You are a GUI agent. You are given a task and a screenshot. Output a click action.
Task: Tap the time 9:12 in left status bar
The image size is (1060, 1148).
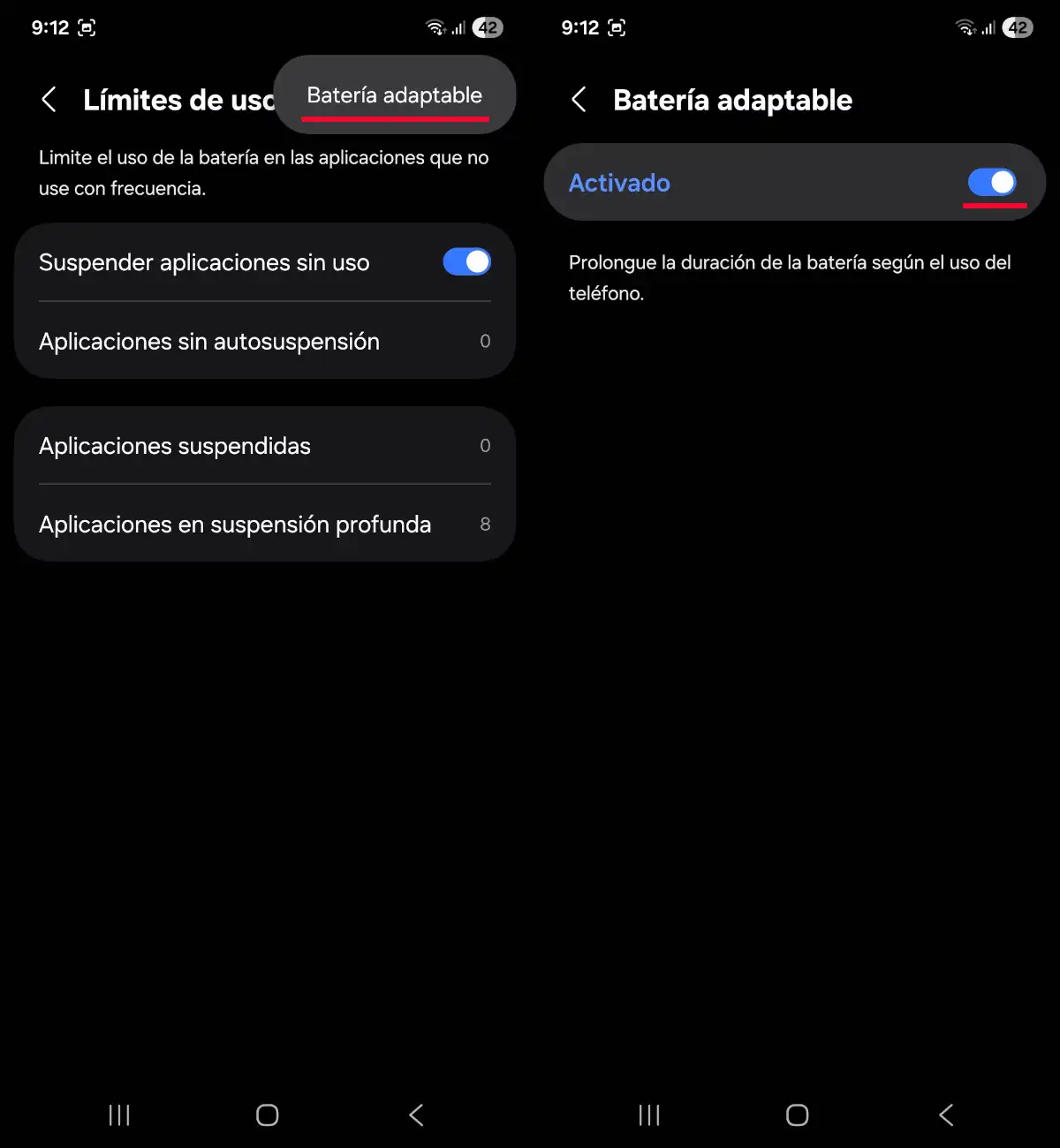51,27
